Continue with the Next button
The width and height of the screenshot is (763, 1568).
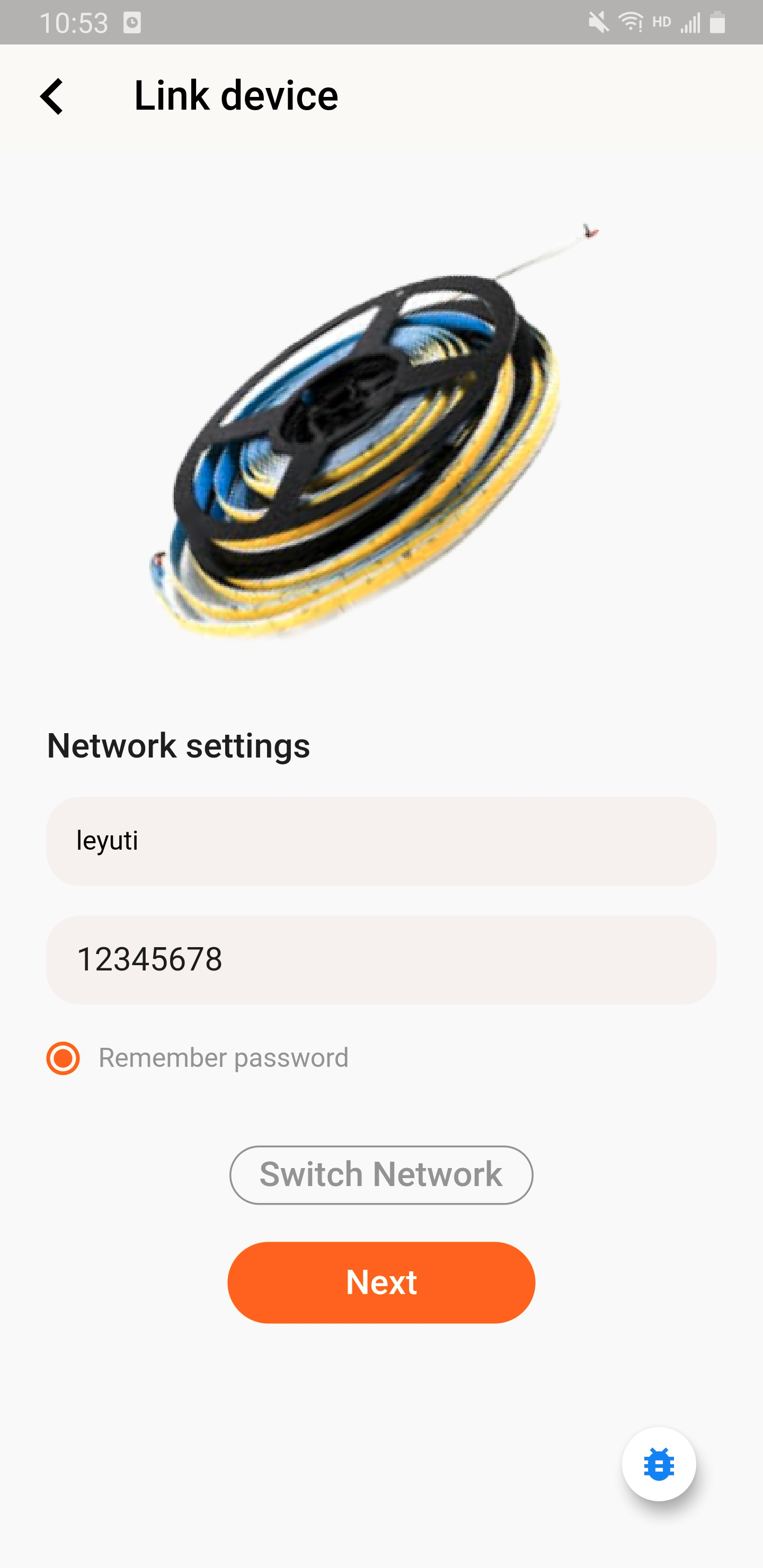tap(381, 1282)
